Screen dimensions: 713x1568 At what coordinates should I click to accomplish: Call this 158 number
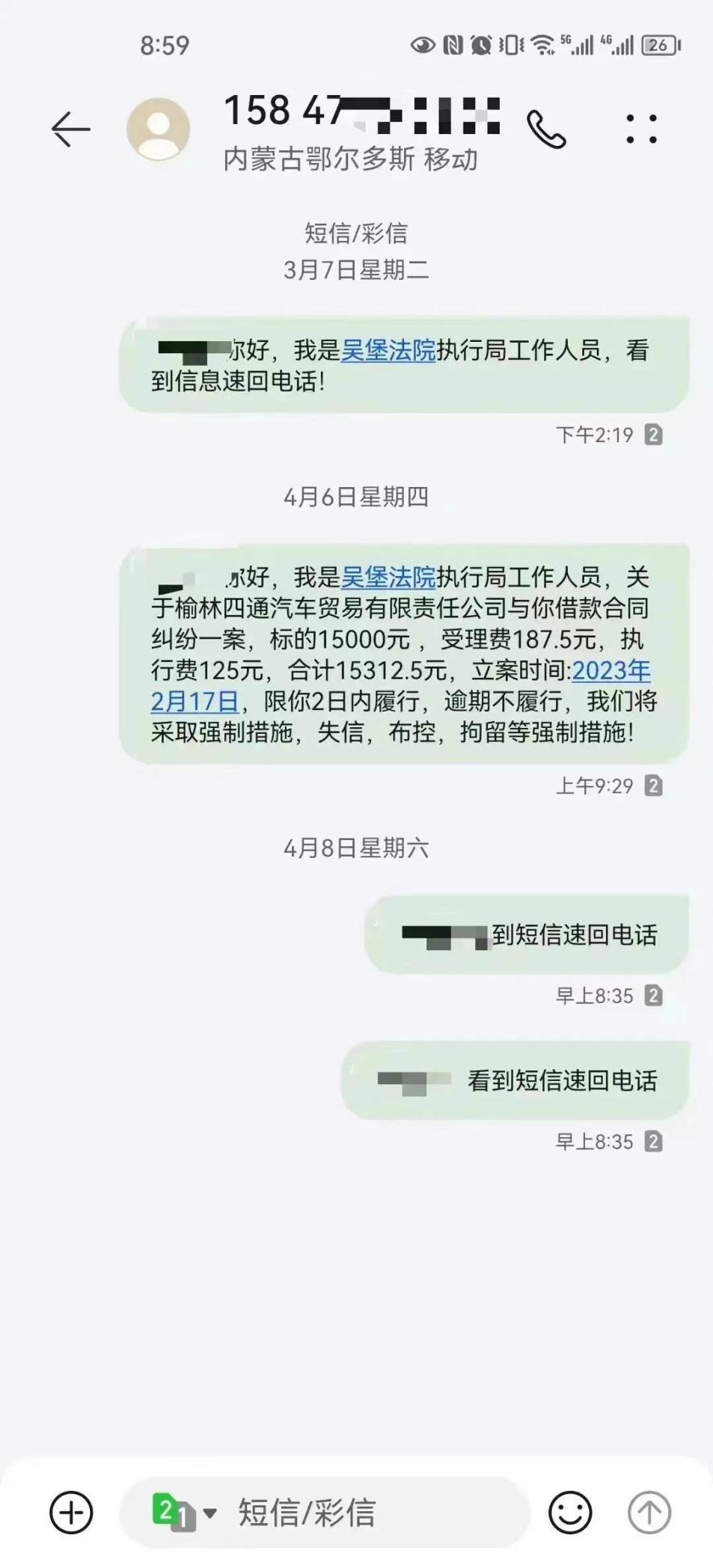(x=547, y=129)
